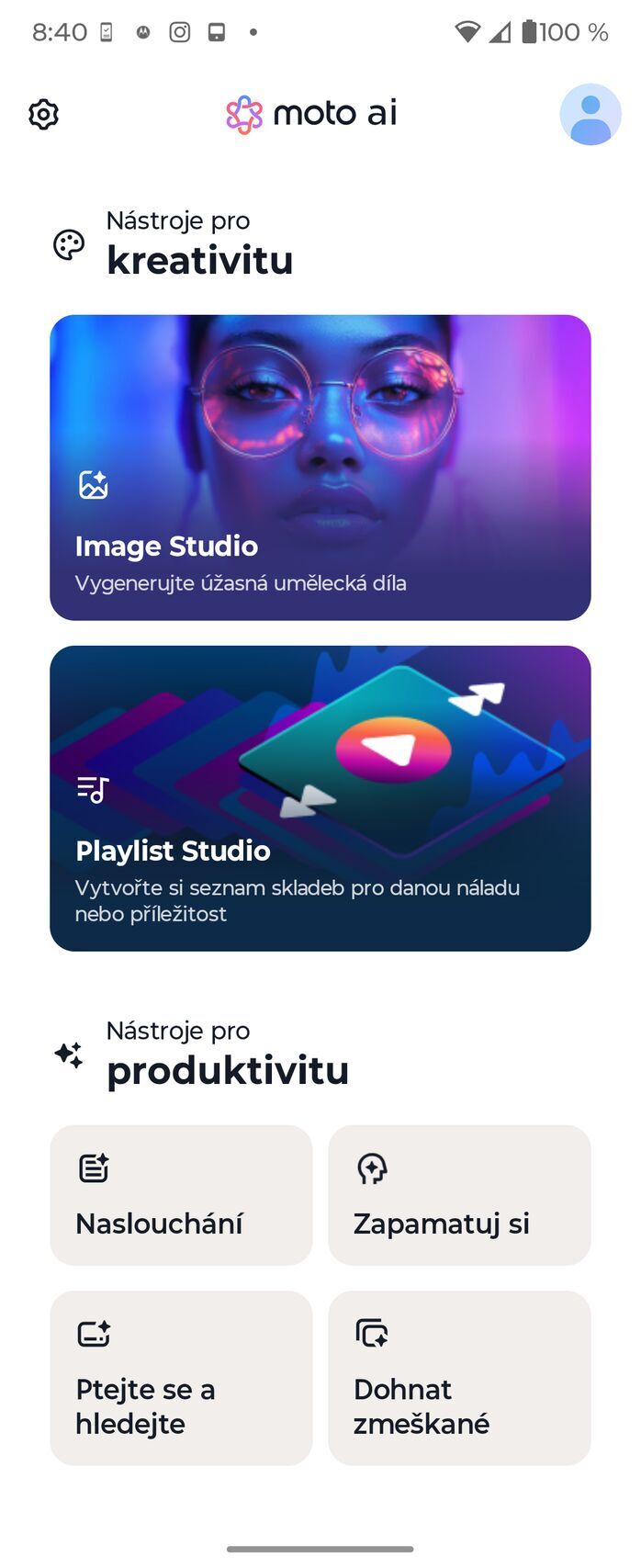Viewport: 641px width, 1568px height.
Task: Open the Zapamatuj si tool
Action: tap(459, 1195)
